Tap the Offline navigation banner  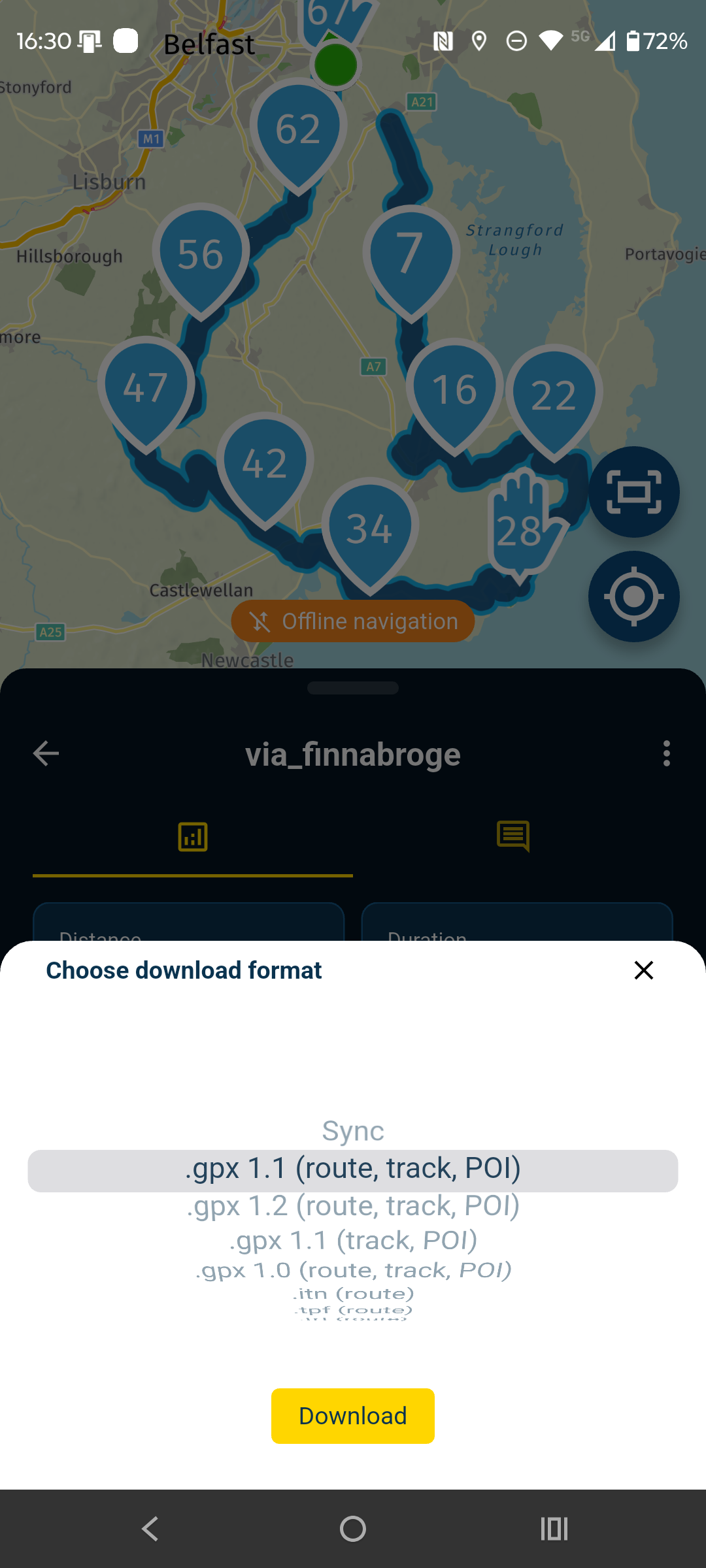(x=353, y=621)
